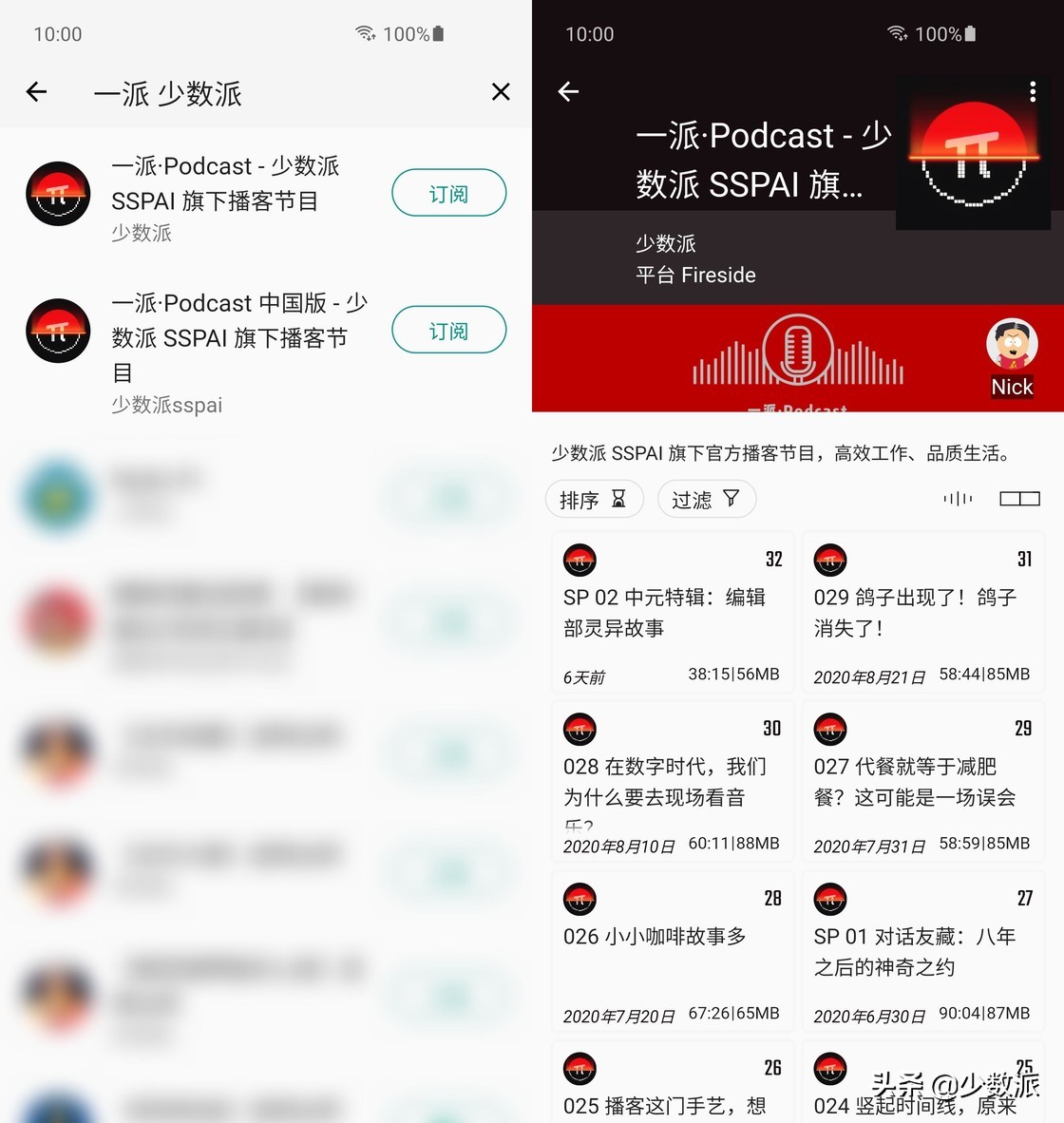
Task: Tap the search input showing 一派 少数派
Action: pyautogui.click(x=168, y=94)
